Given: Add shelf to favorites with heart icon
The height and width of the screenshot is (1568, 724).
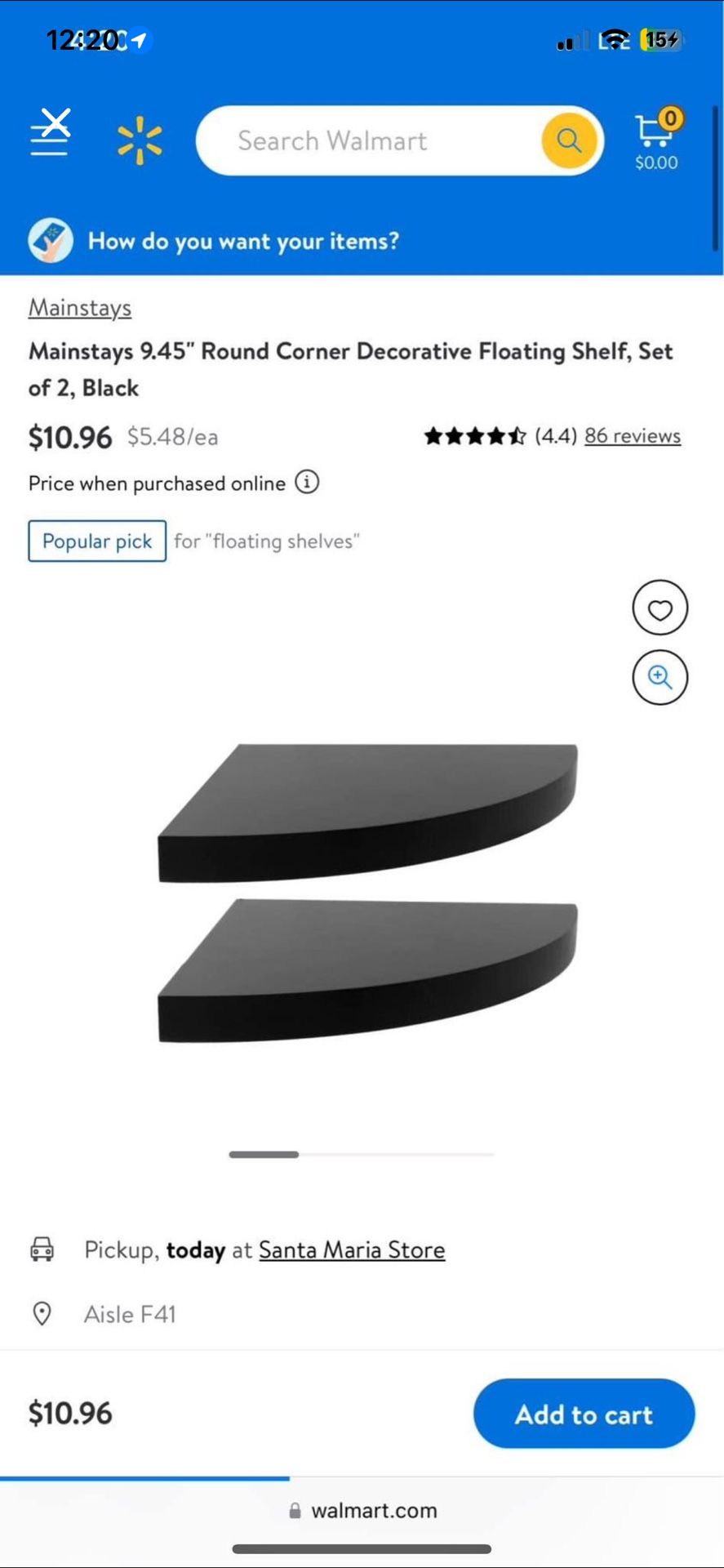Looking at the screenshot, I should [x=660, y=608].
